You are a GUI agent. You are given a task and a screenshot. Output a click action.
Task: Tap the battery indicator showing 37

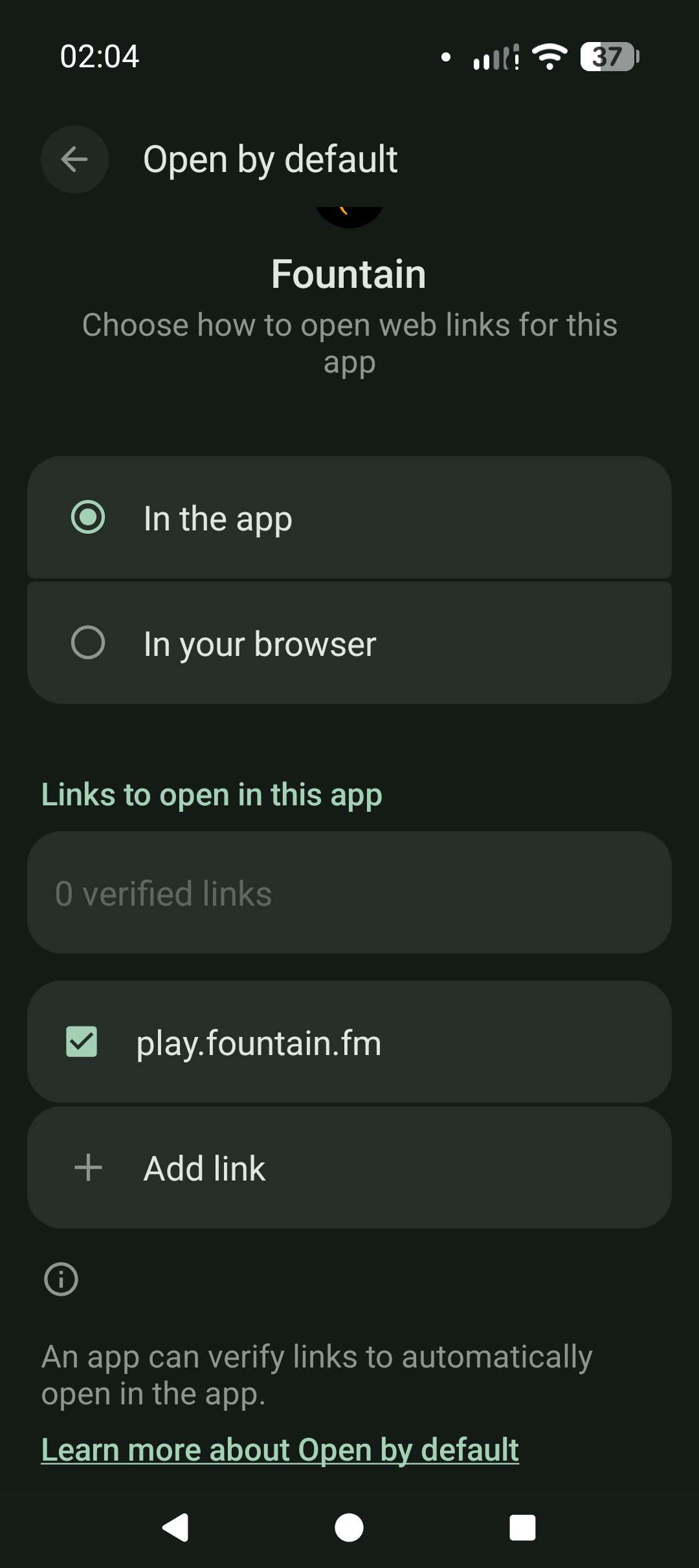tap(607, 58)
